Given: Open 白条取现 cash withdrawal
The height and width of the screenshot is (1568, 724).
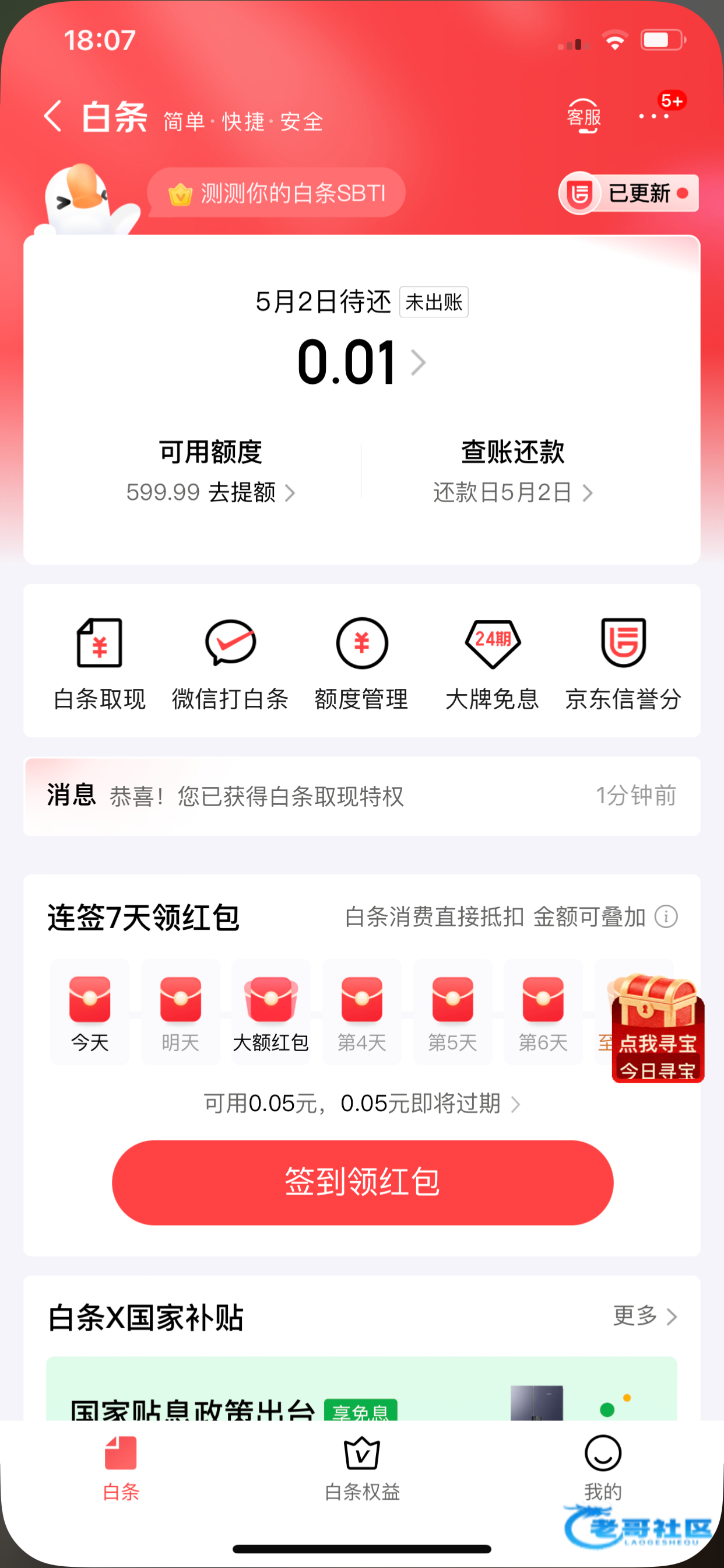Looking at the screenshot, I should (100, 663).
